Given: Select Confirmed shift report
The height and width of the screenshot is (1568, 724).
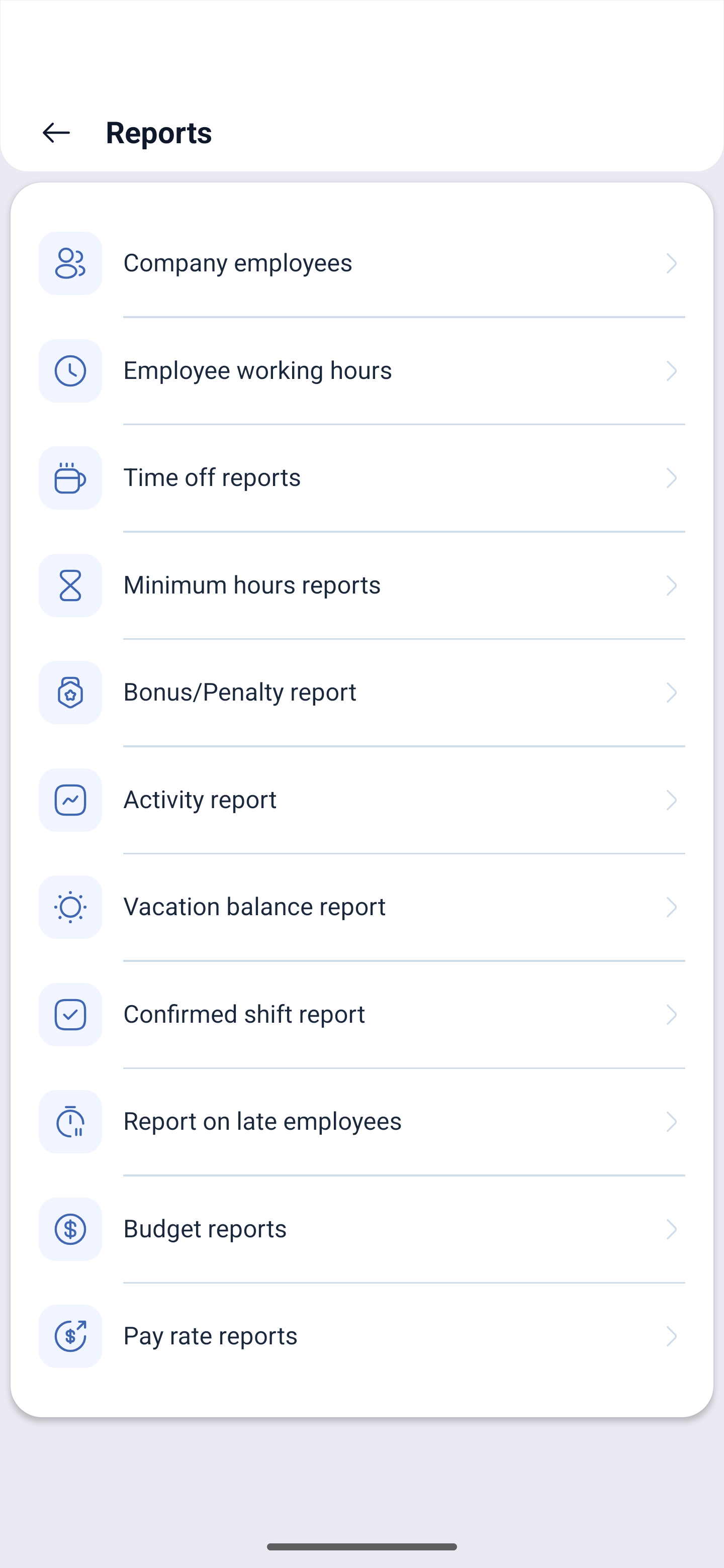Looking at the screenshot, I should 361,1015.
